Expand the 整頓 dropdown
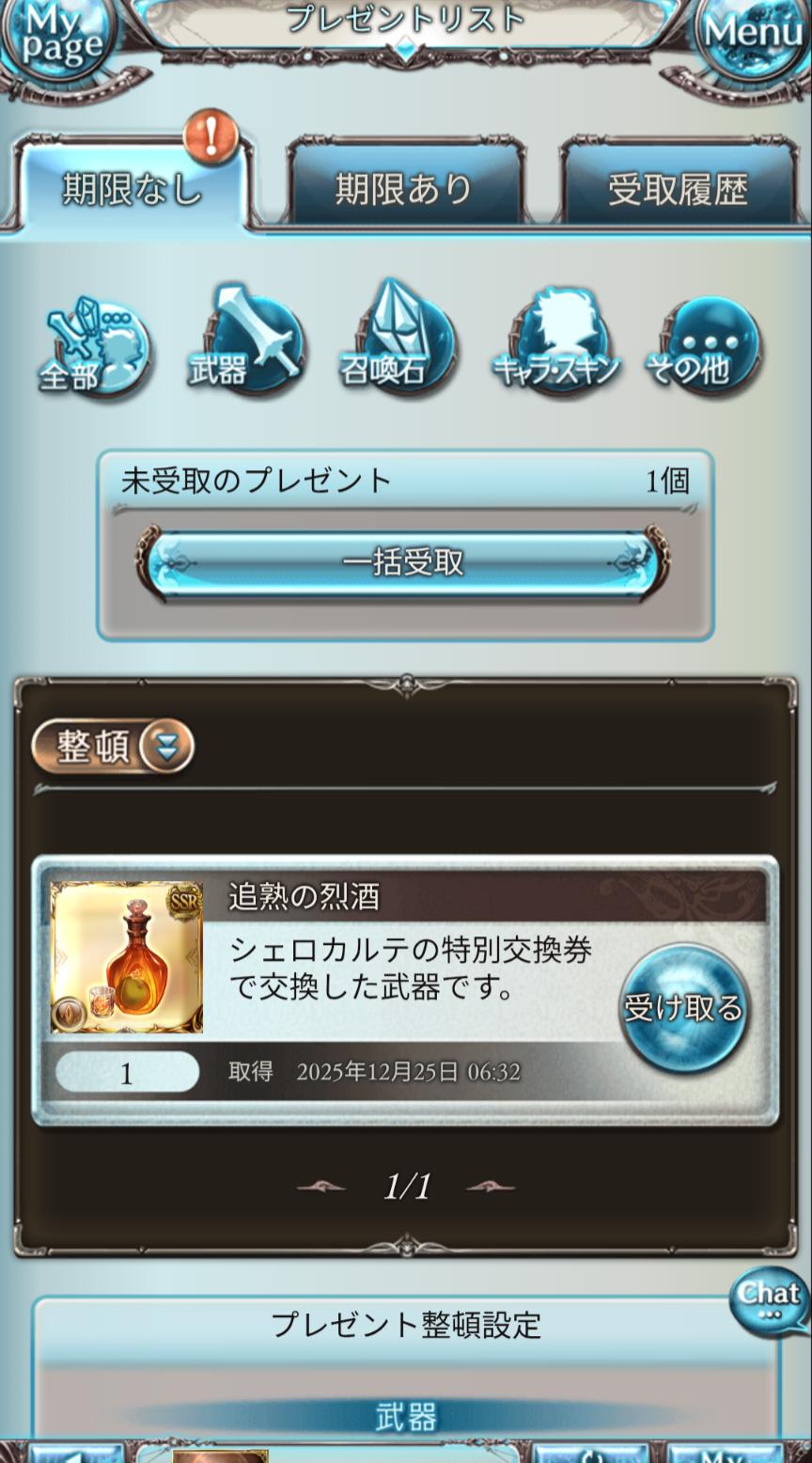 (113, 747)
